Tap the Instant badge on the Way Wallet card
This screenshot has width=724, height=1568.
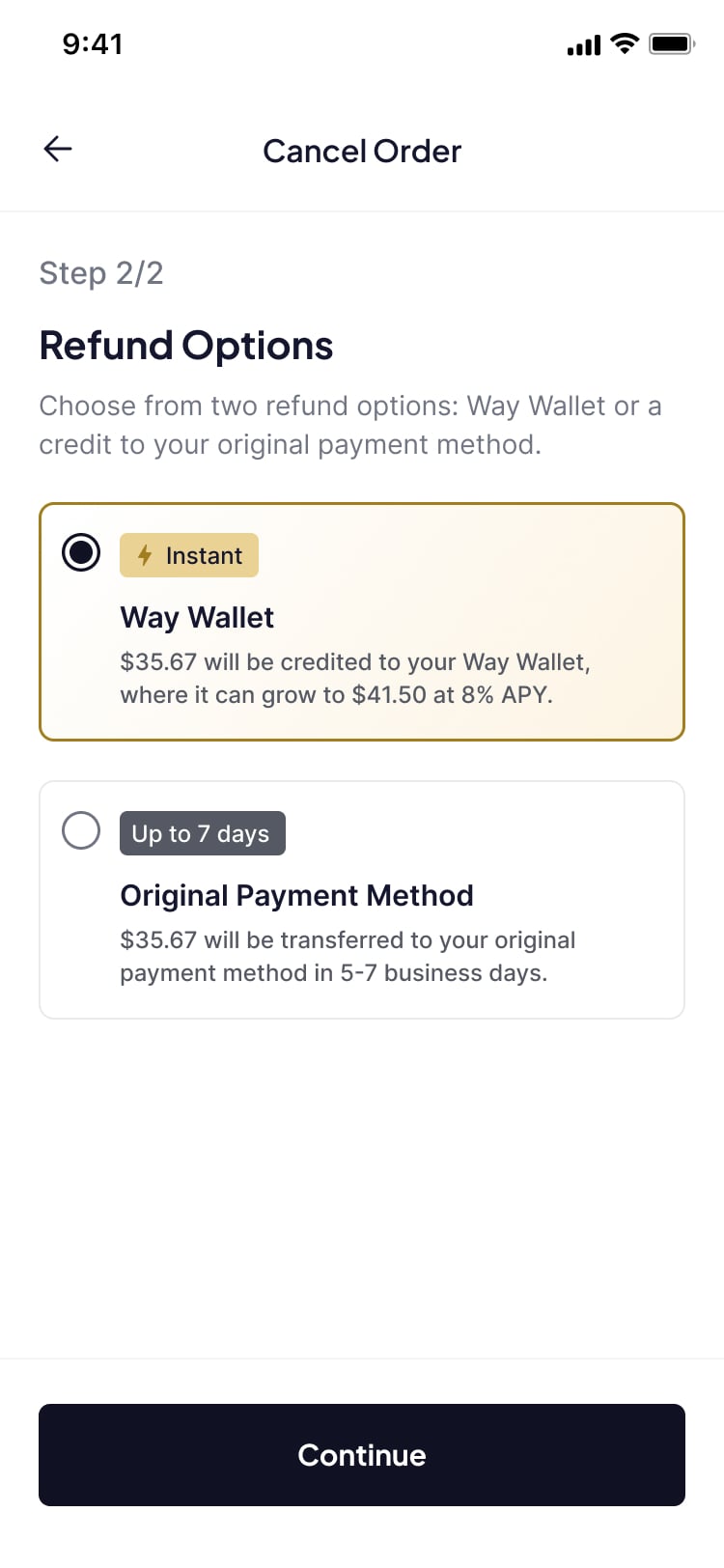point(189,555)
